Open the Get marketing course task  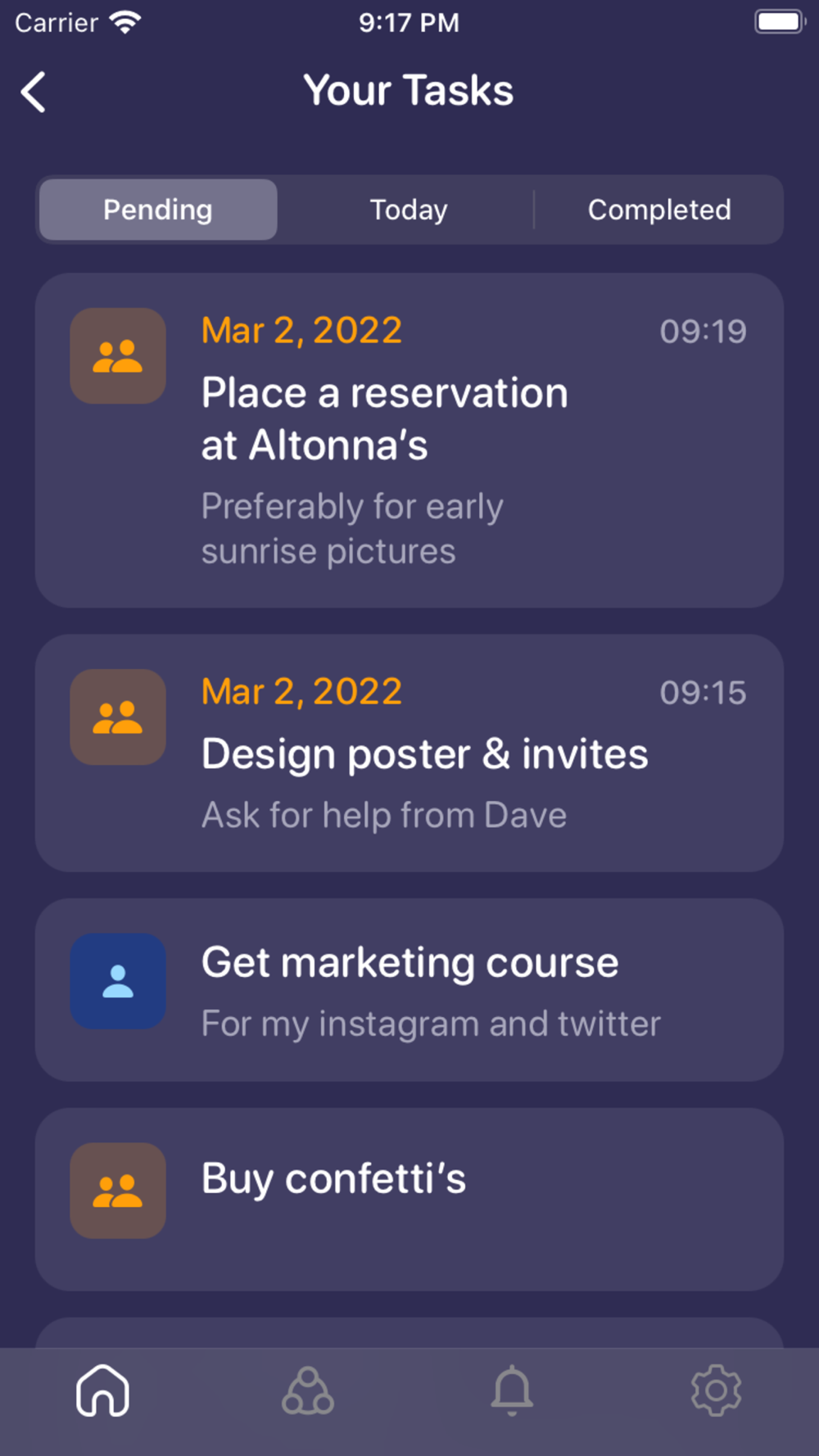point(409,990)
